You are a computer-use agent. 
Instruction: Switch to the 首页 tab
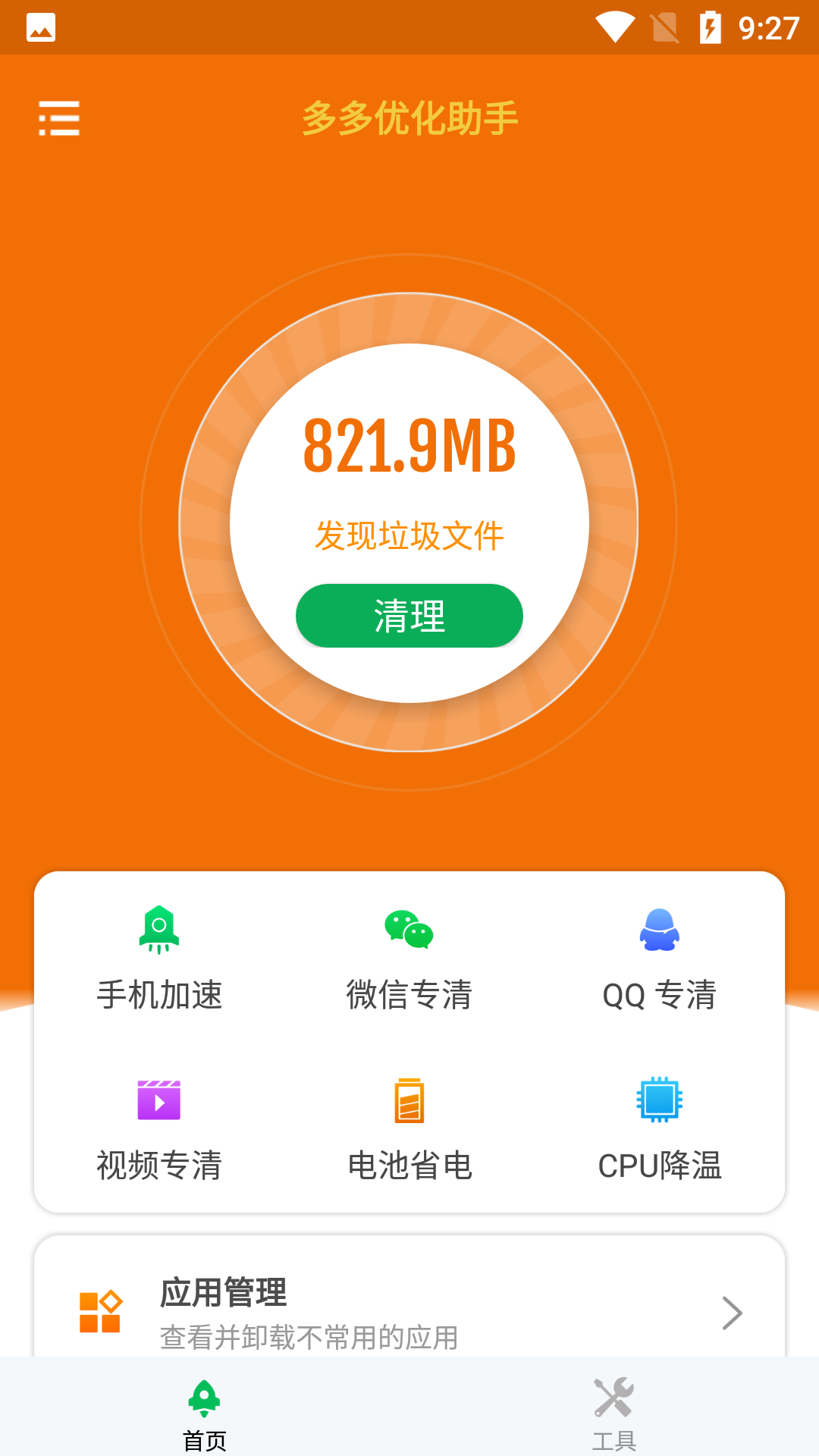point(205,1412)
